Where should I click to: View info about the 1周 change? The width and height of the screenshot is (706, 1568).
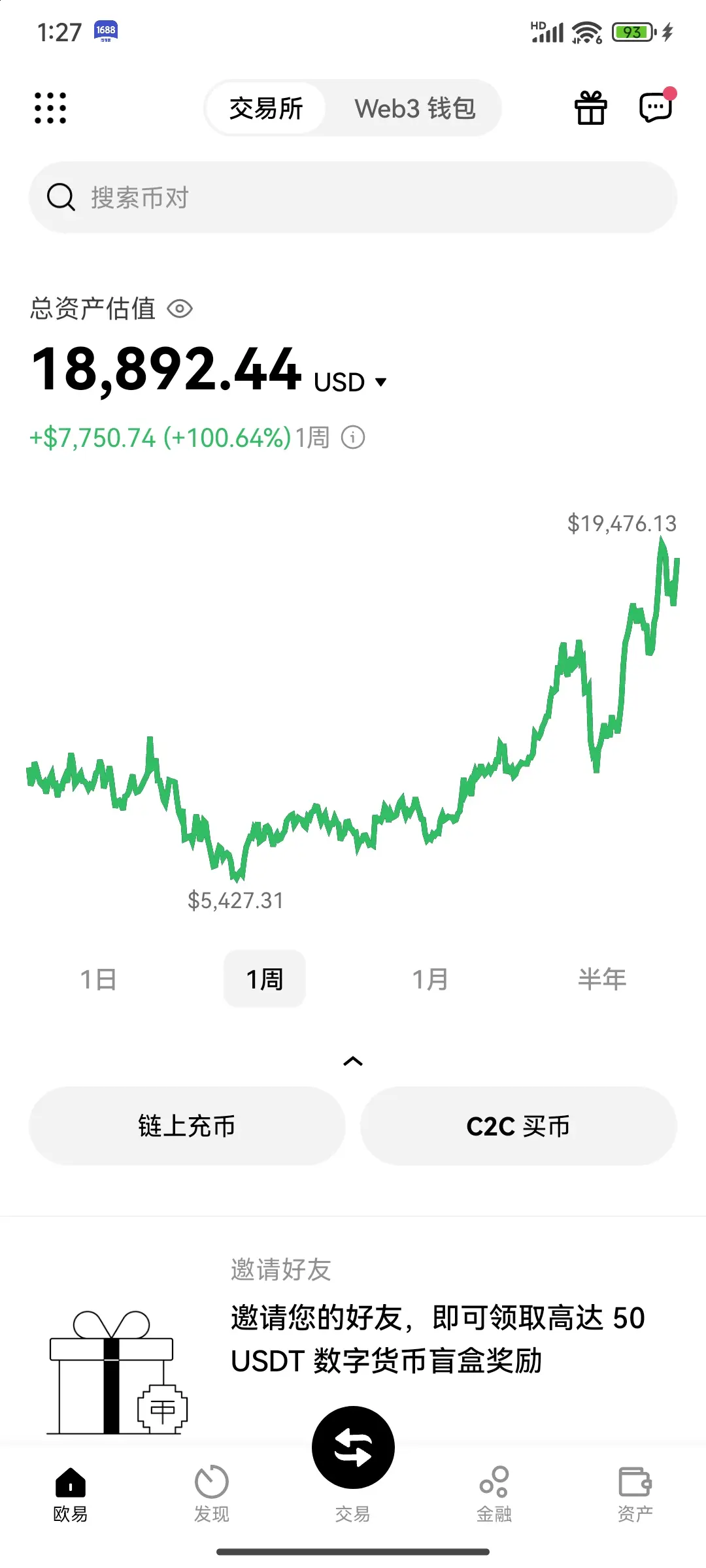(353, 438)
